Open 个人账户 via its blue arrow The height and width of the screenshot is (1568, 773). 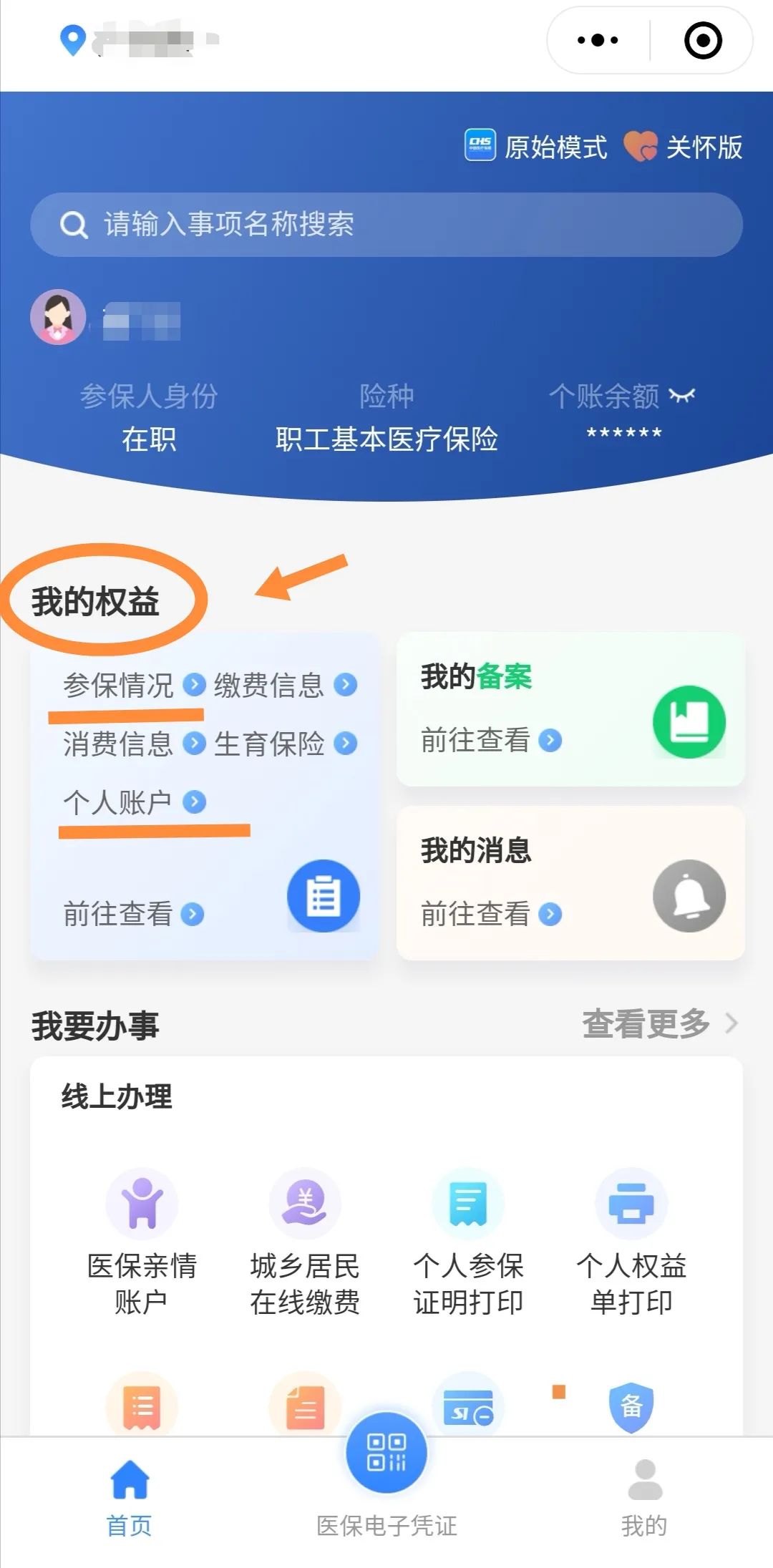[x=196, y=803]
